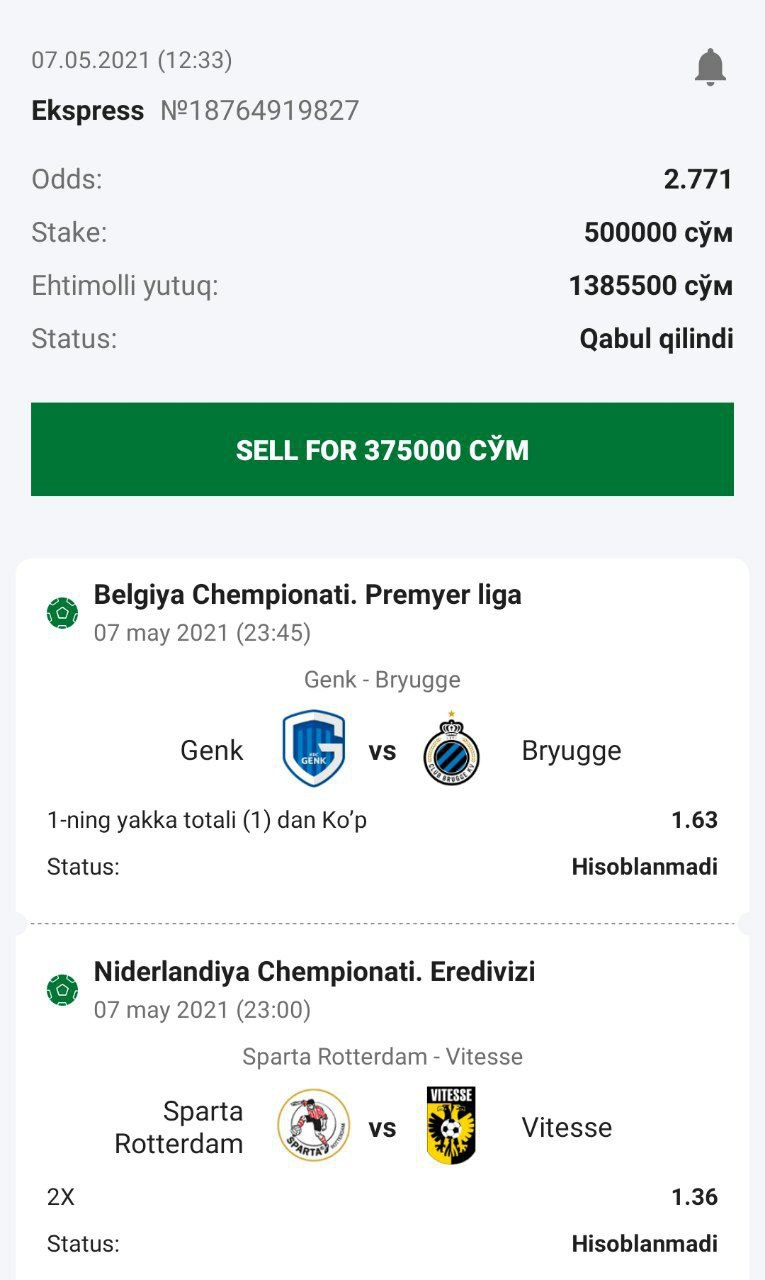Tap the notification bell for this bet
Screen dimensions: 765x1280
pyautogui.click(x=710, y=67)
